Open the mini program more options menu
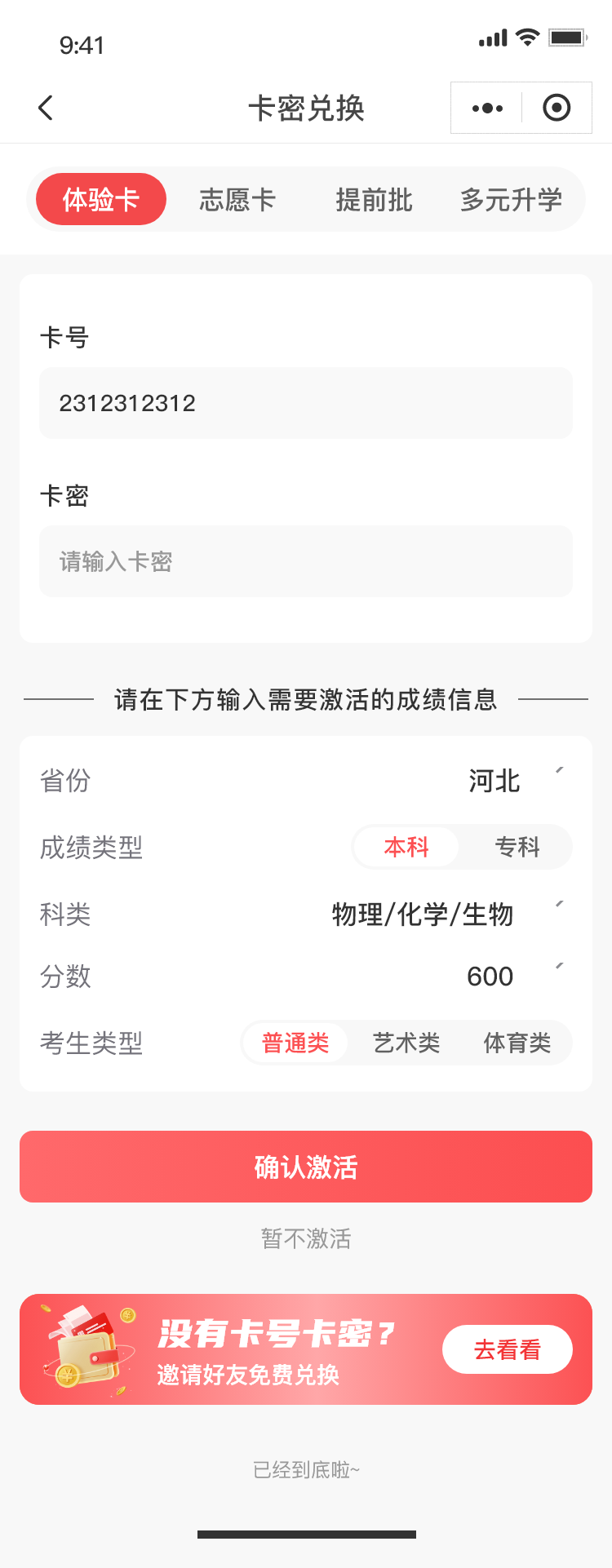This screenshot has width=612, height=1568. coord(487,108)
